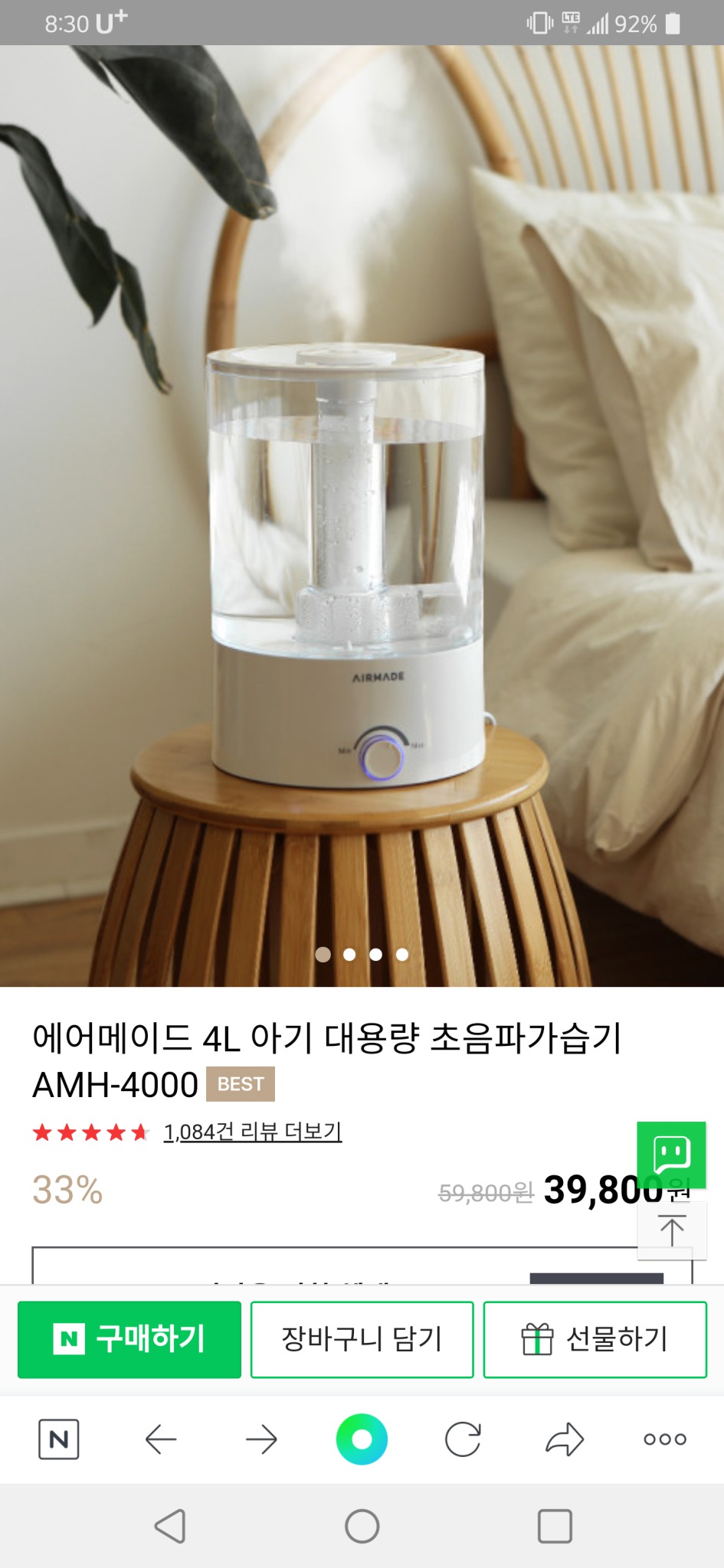This screenshot has width=724, height=1568.
Task: Tap the Naver N icon in the browser toolbar
Action: click(x=59, y=1439)
